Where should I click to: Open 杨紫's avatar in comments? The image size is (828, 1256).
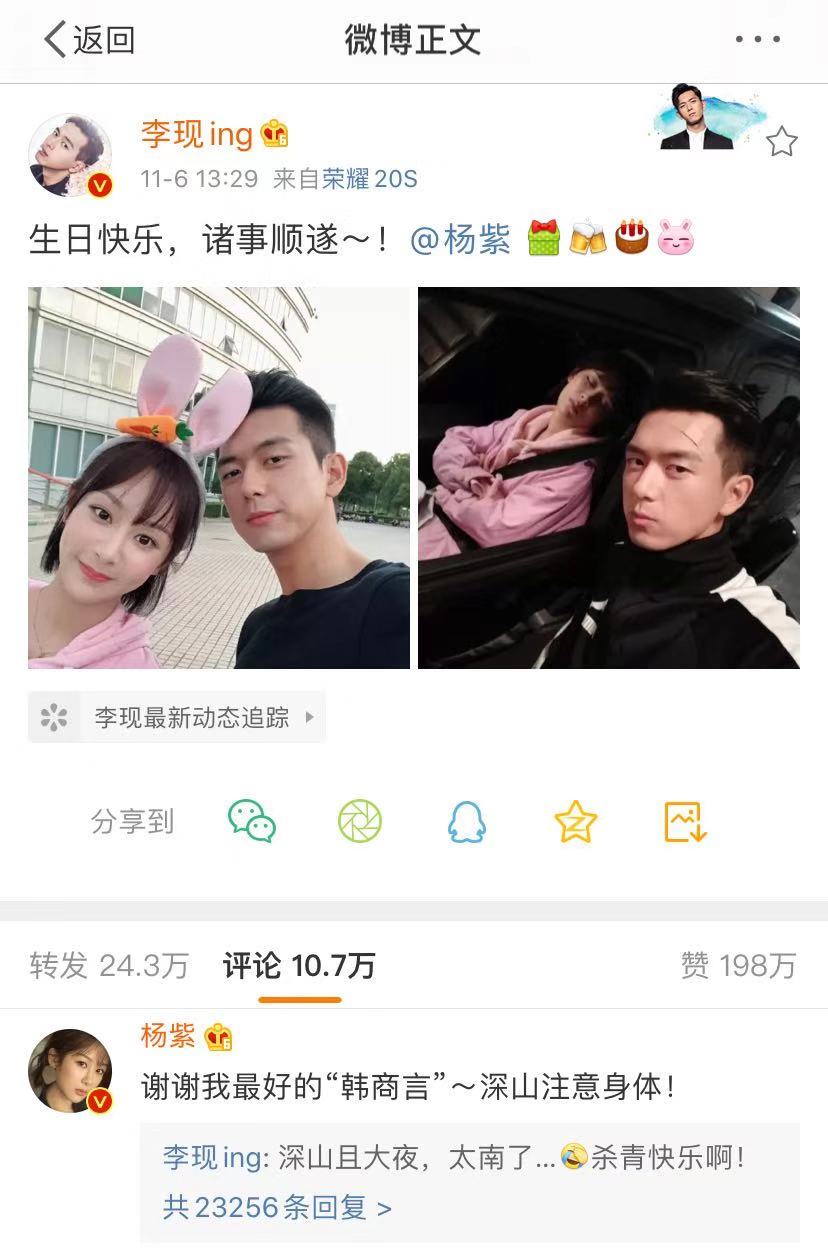coord(70,1071)
